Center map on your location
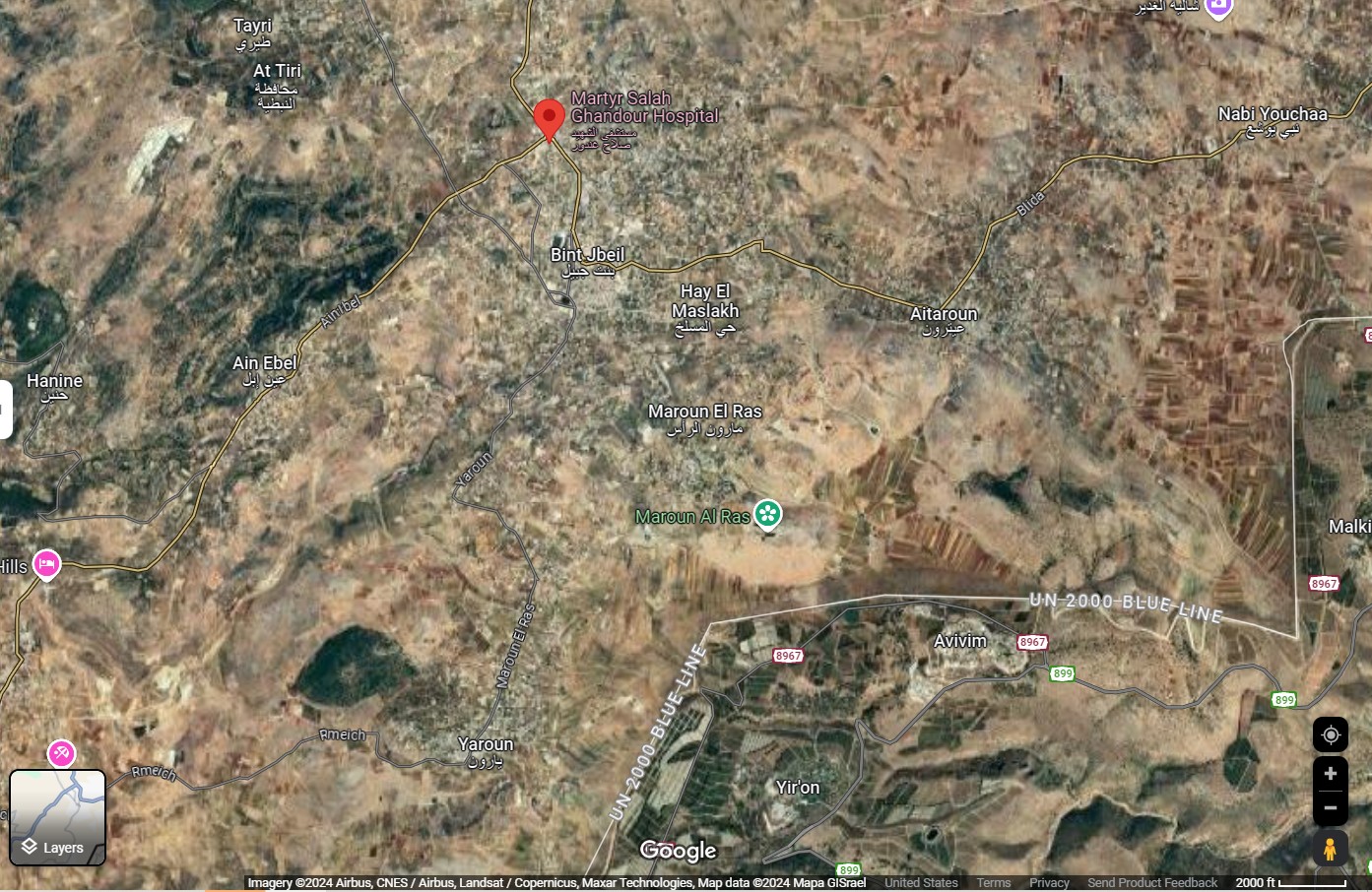The image size is (1372, 892). (1330, 735)
